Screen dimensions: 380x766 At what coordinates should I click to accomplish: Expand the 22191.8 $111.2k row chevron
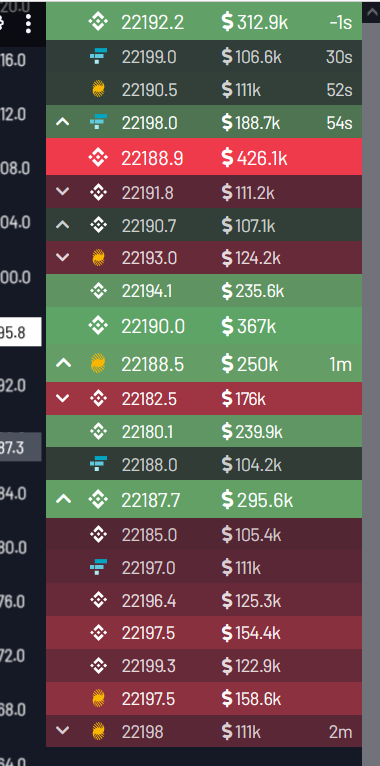pos(63,192)
